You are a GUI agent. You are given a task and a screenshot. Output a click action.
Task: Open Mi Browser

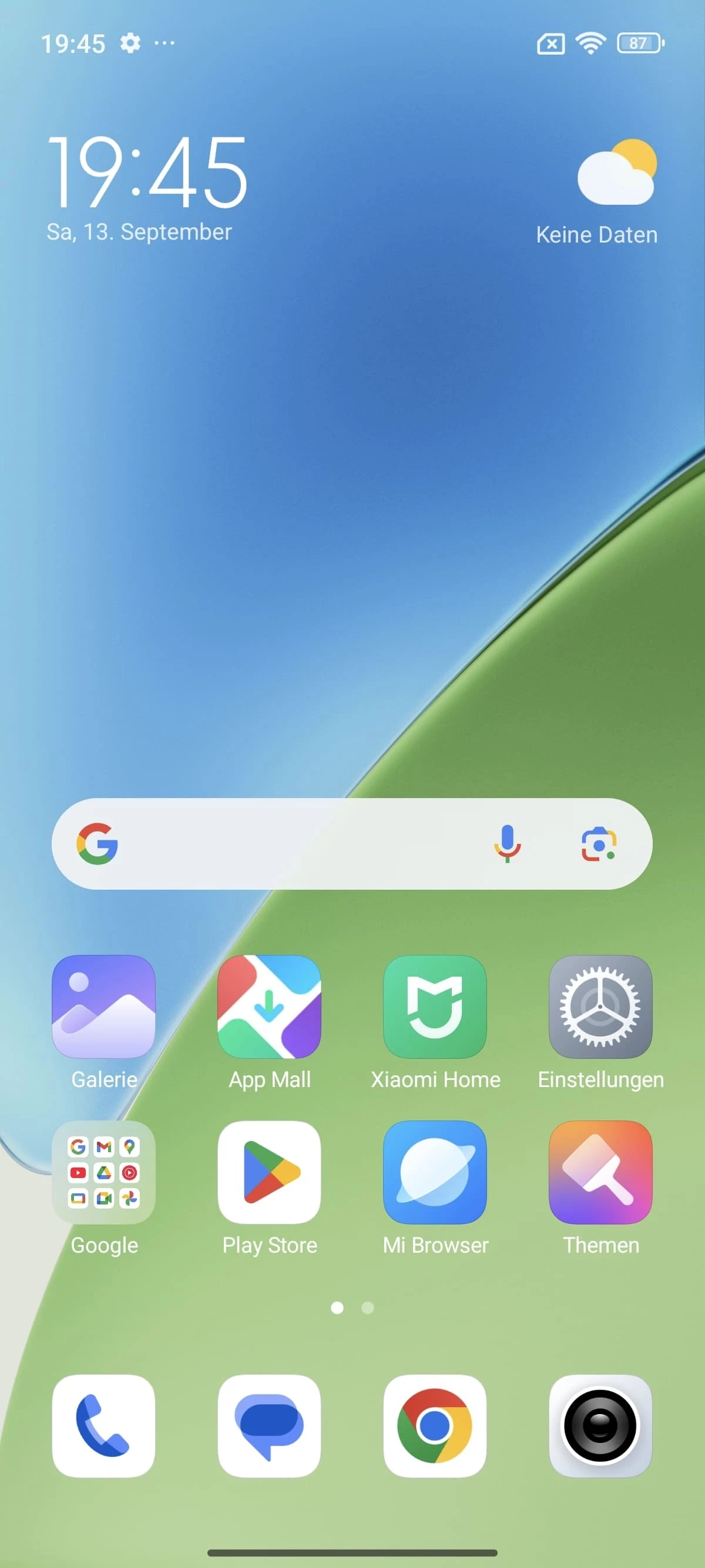click(x=435, y=1172)
